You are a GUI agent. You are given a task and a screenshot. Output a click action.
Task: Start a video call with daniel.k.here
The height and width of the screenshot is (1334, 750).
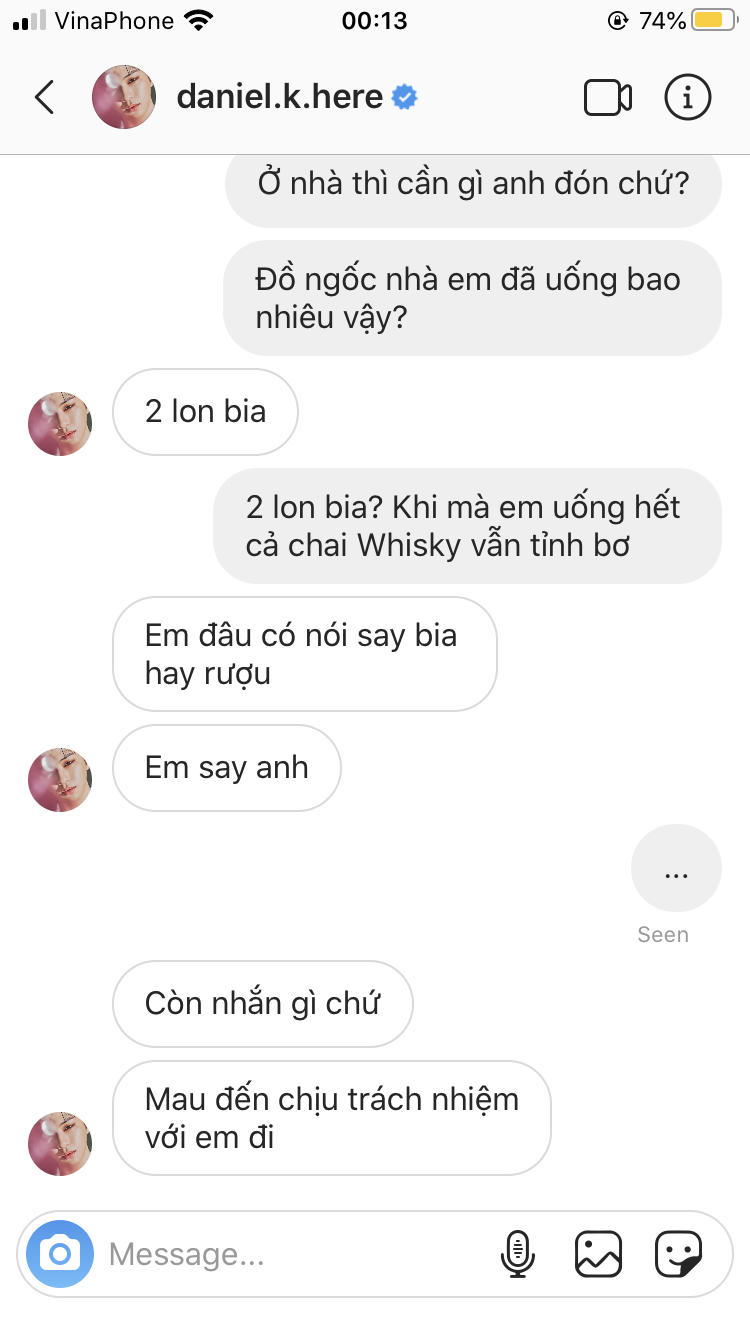[x=607, y=98]
